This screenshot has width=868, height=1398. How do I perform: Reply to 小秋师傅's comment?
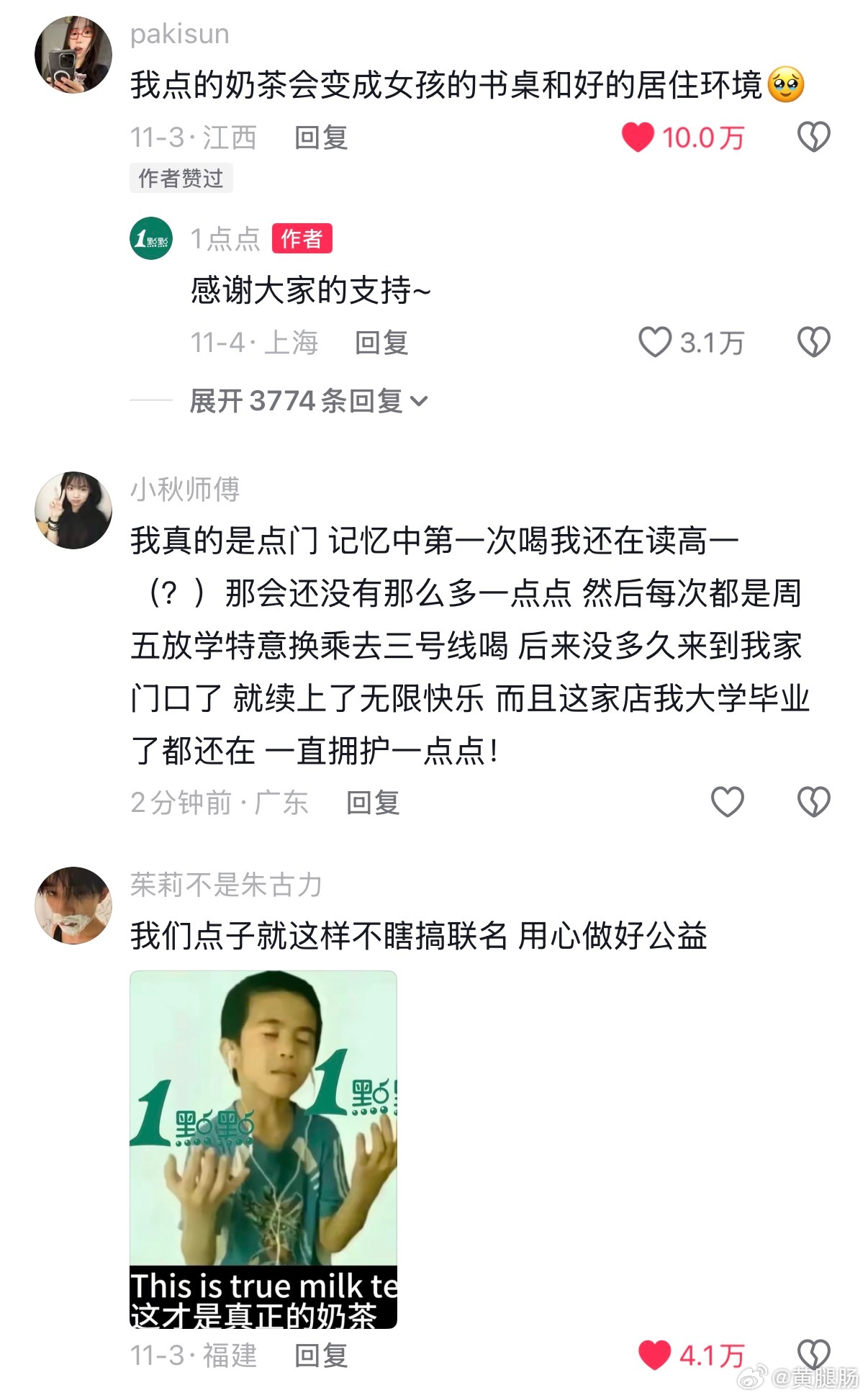tap(373, 803)
